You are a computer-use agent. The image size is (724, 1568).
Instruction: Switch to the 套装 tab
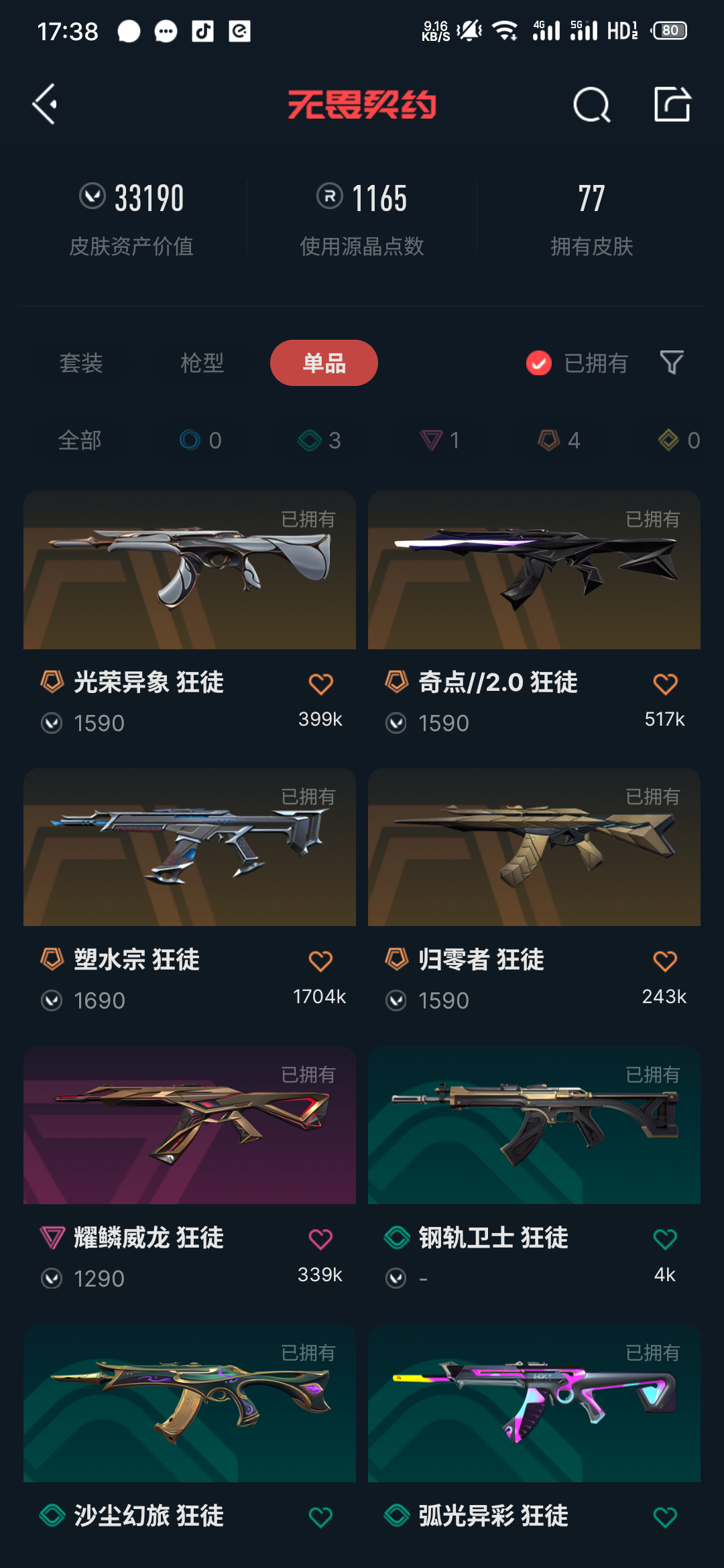tap(80, 363)
